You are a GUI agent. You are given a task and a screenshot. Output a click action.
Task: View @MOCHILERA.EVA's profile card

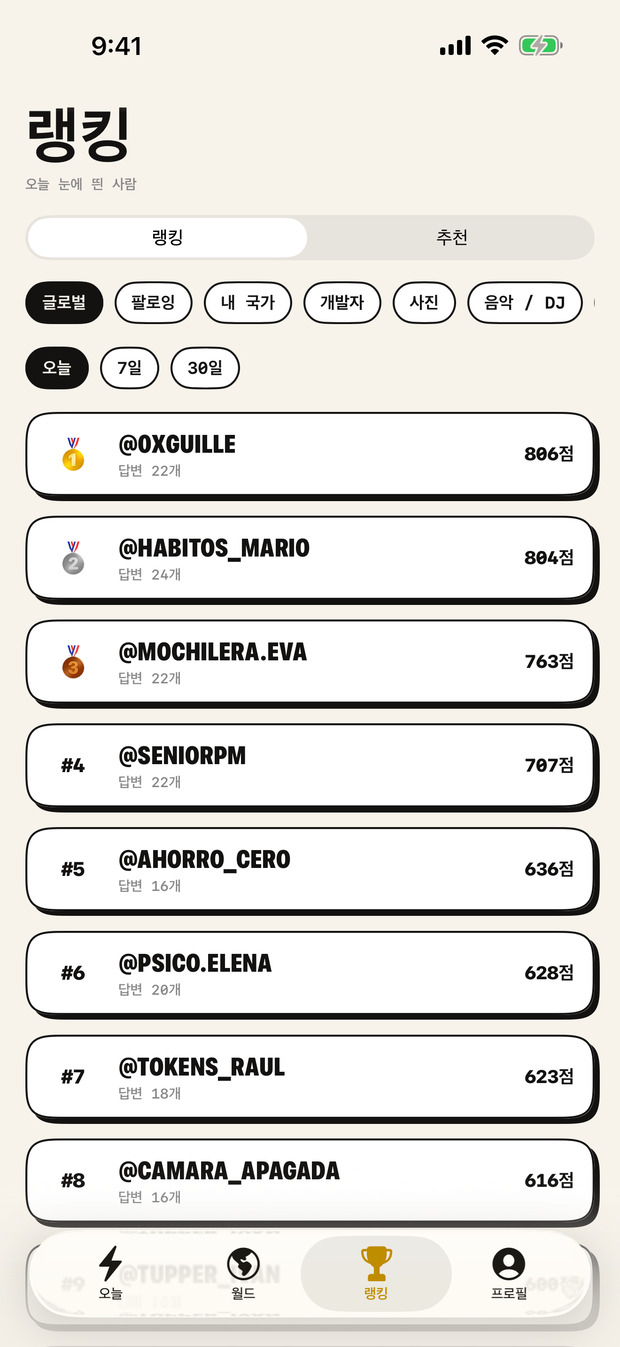[310, 662]
